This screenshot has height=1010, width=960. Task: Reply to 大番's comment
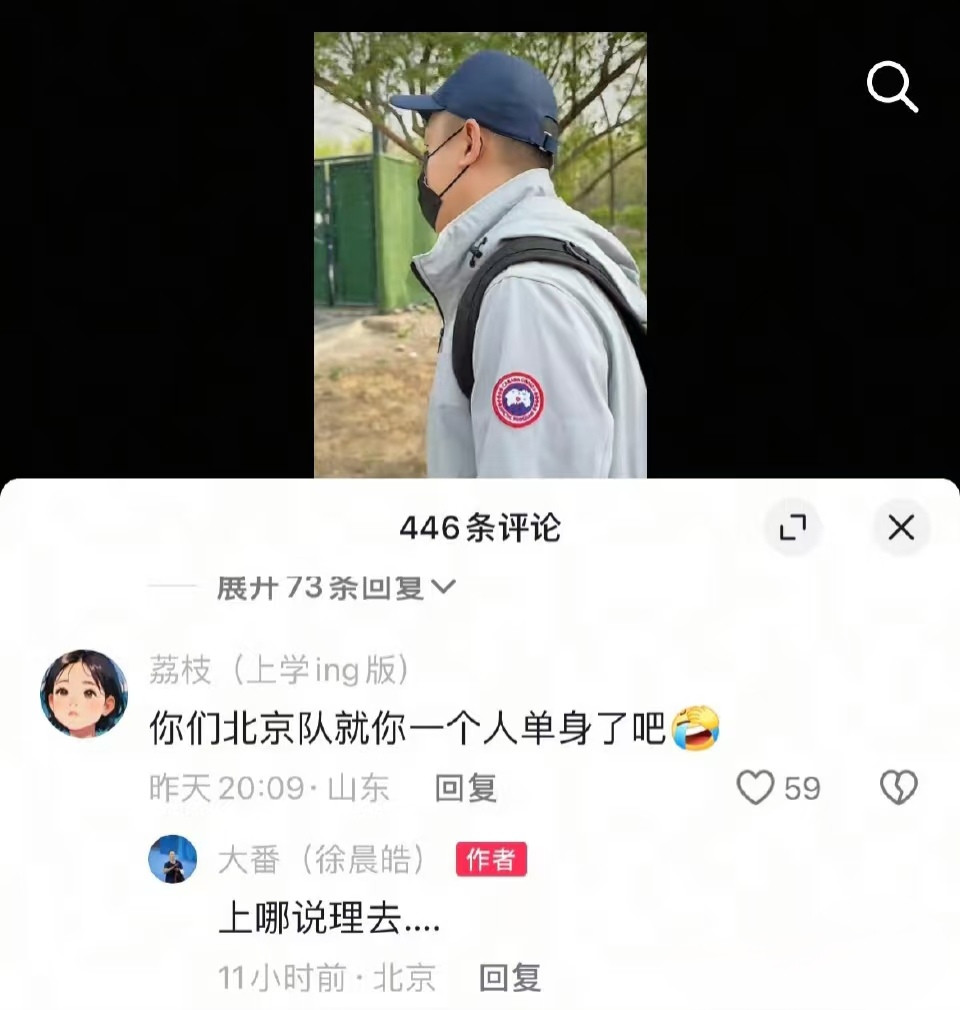click(510, 977)
